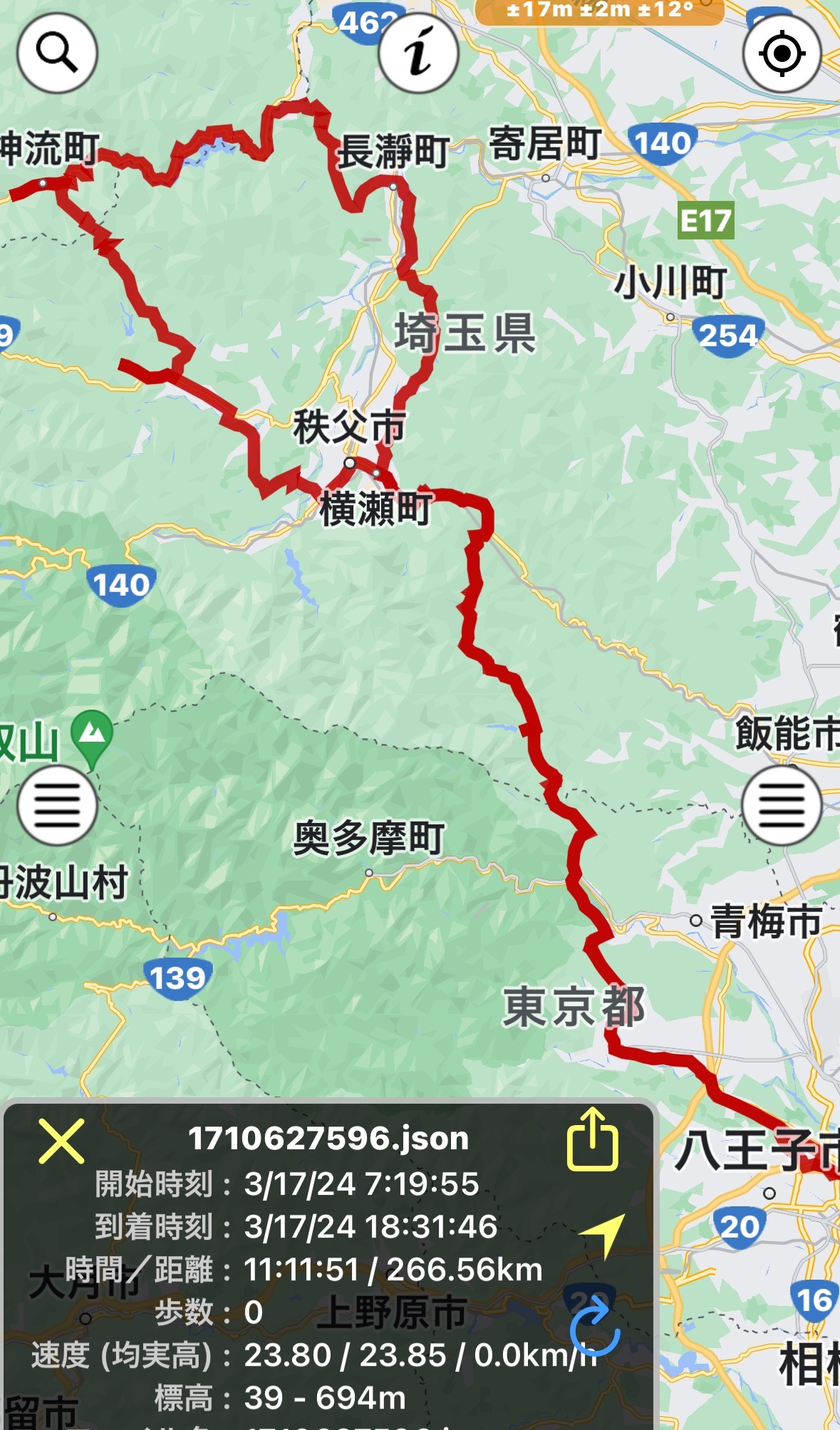
Task: Tap the info button
Action: 418,53
